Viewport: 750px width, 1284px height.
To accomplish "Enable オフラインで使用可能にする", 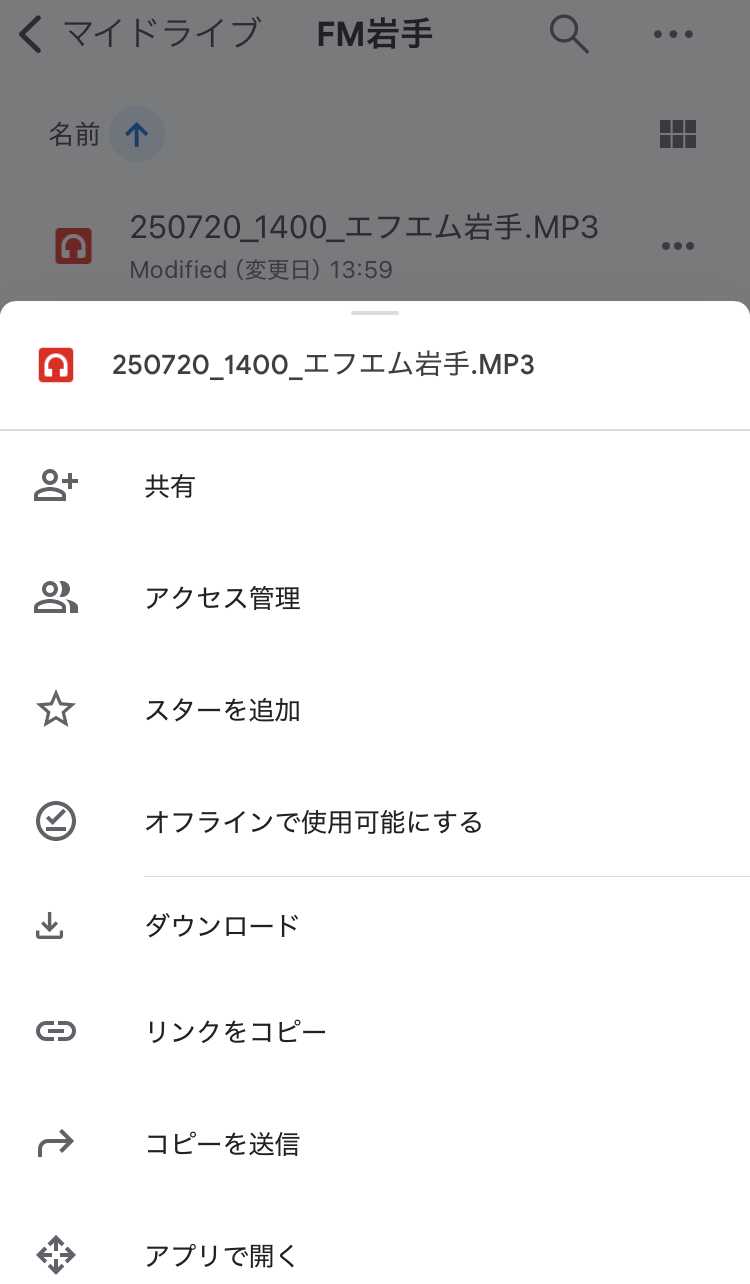I will click(x=313, y=823).
